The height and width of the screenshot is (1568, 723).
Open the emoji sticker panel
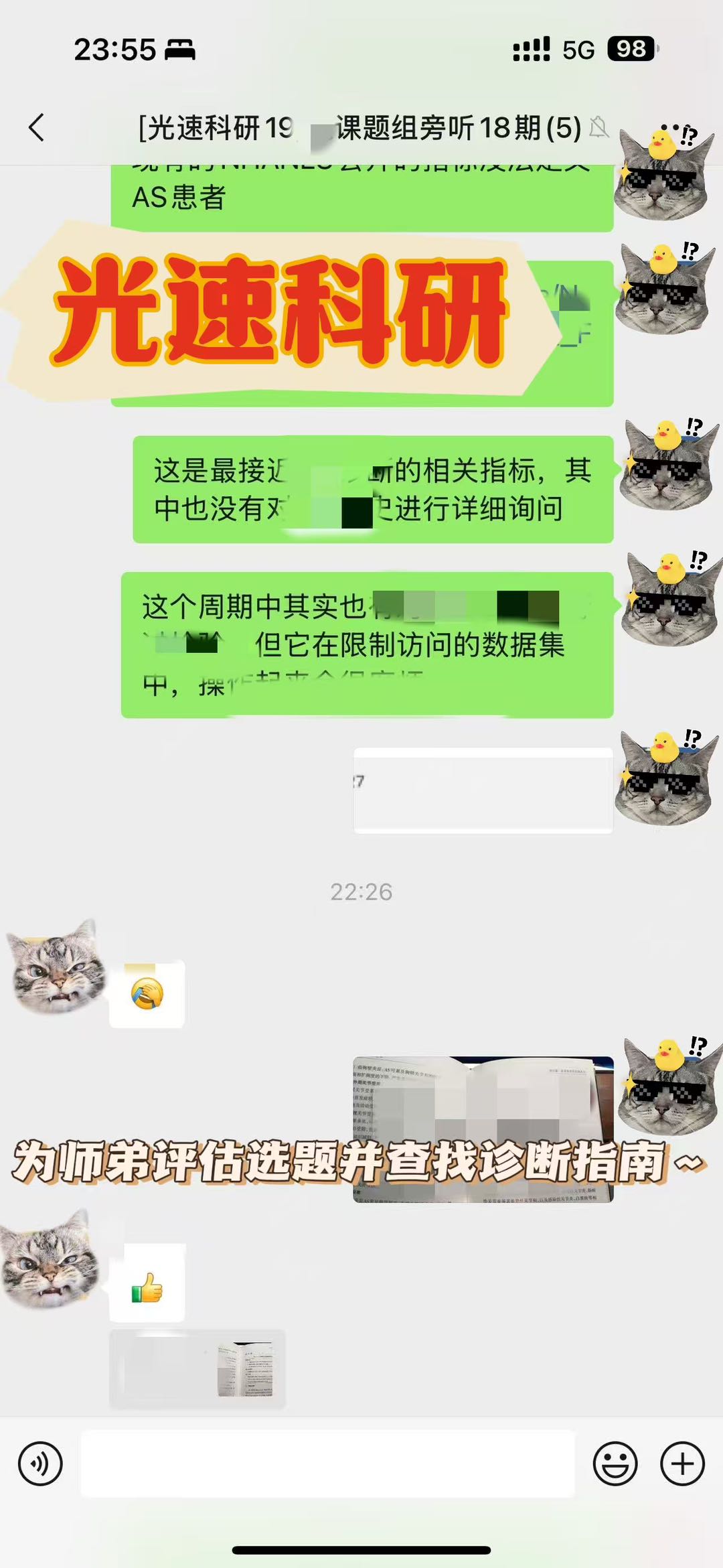point(615,1464)
